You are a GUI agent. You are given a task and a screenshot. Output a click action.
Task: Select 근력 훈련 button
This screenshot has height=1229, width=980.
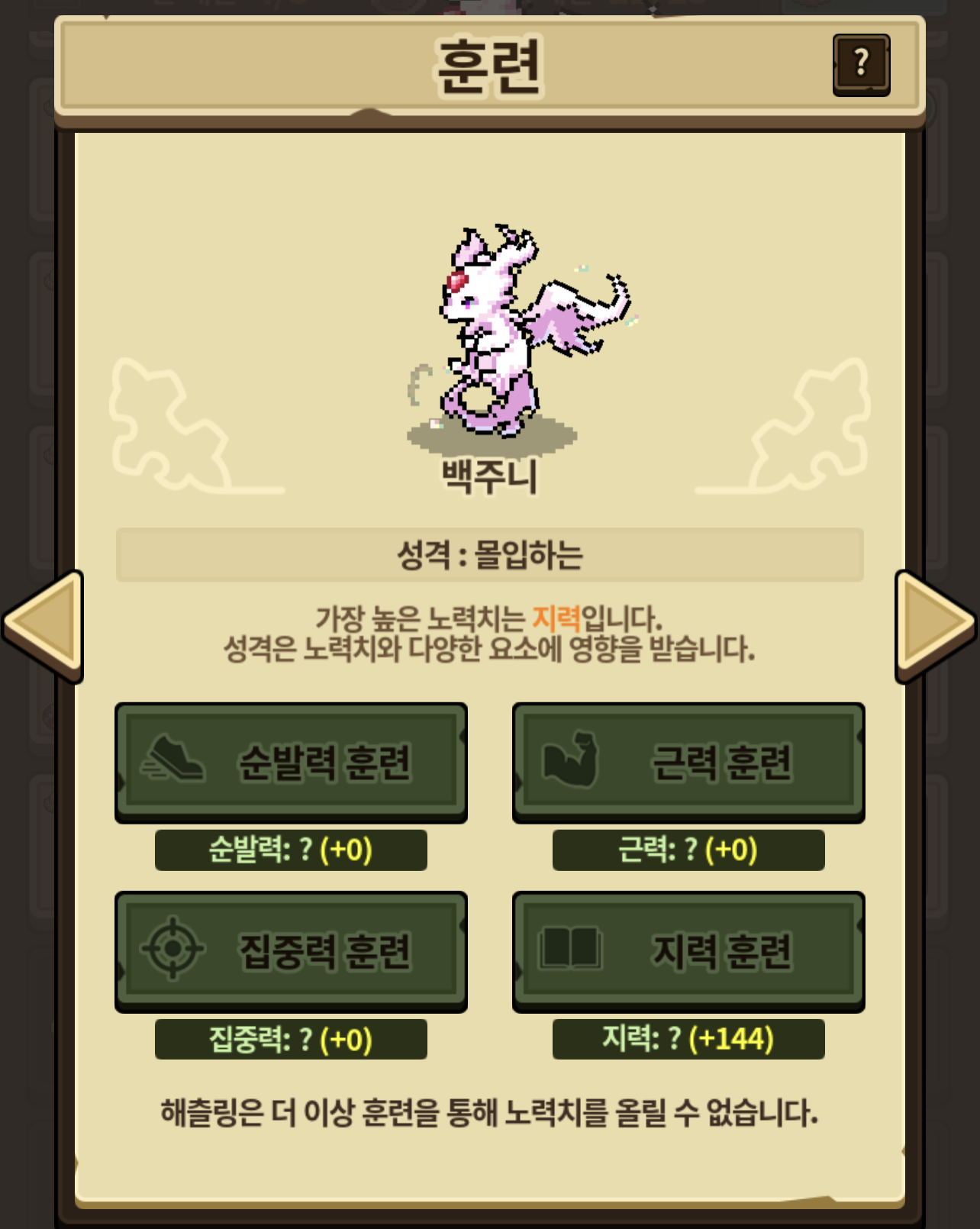click(688, 762)
